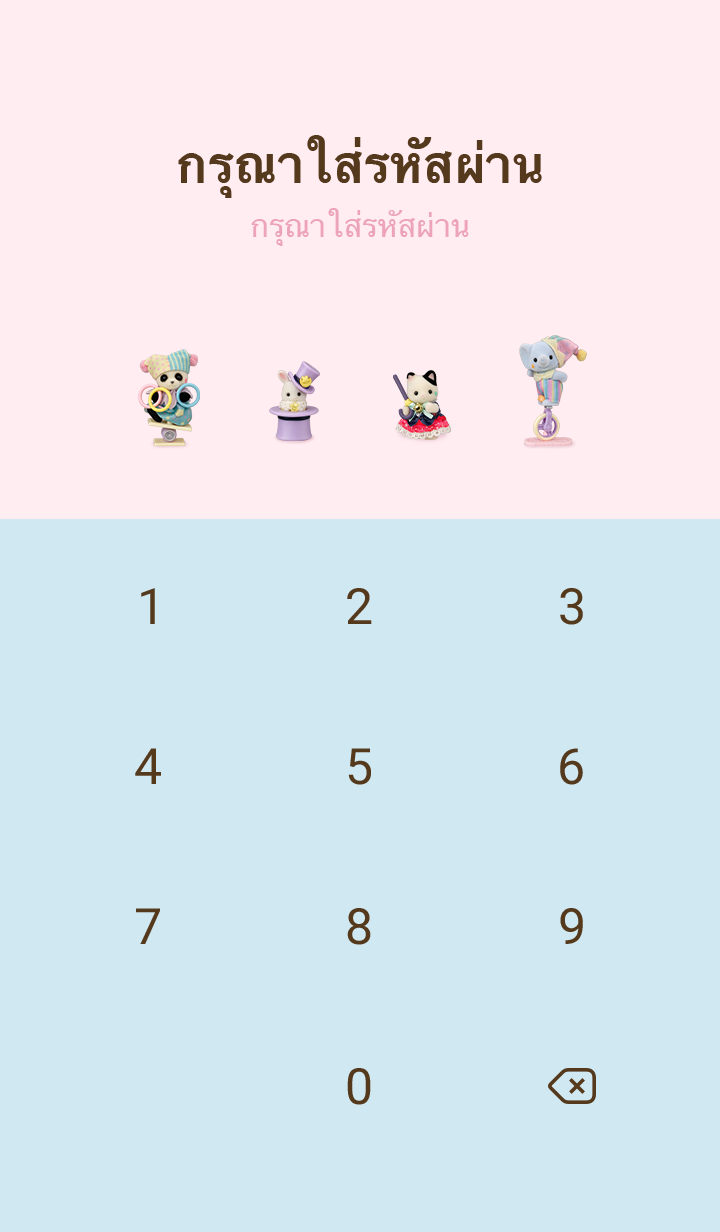Delete the last entered digit with backspace
This screenshot has height=1232, width=720.
point(572,1086)
